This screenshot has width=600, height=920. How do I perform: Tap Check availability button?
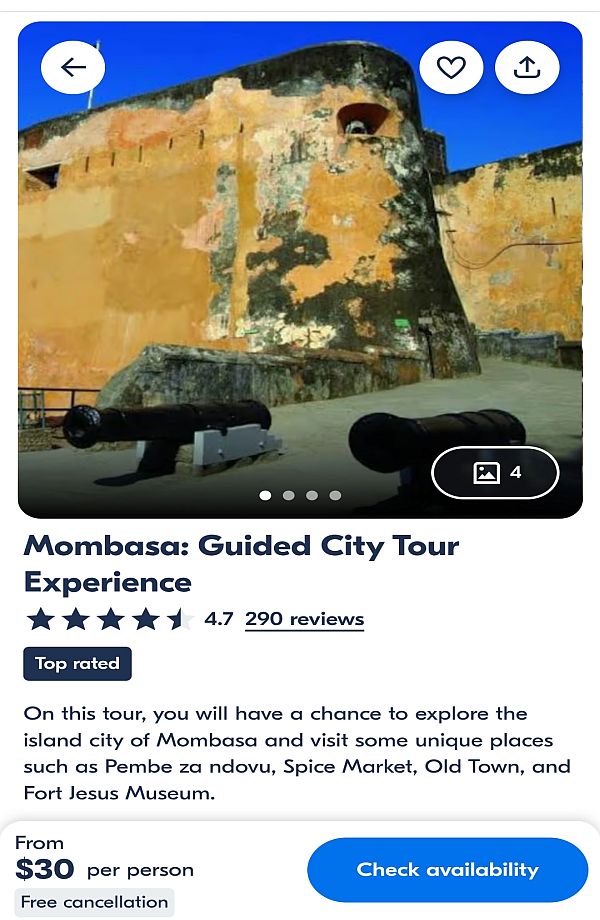click(447, 869)
